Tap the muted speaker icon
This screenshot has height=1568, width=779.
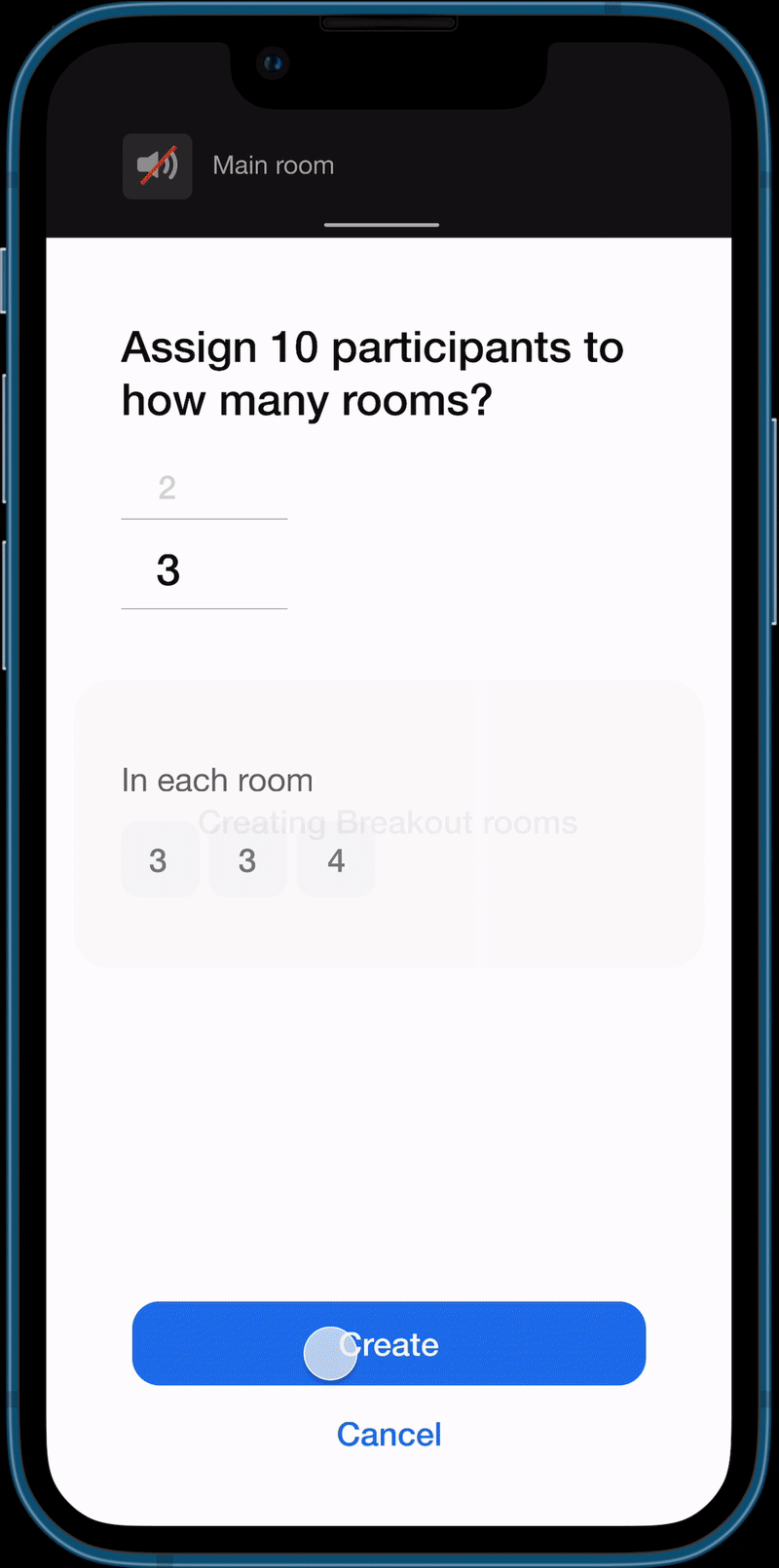(157, 166)
